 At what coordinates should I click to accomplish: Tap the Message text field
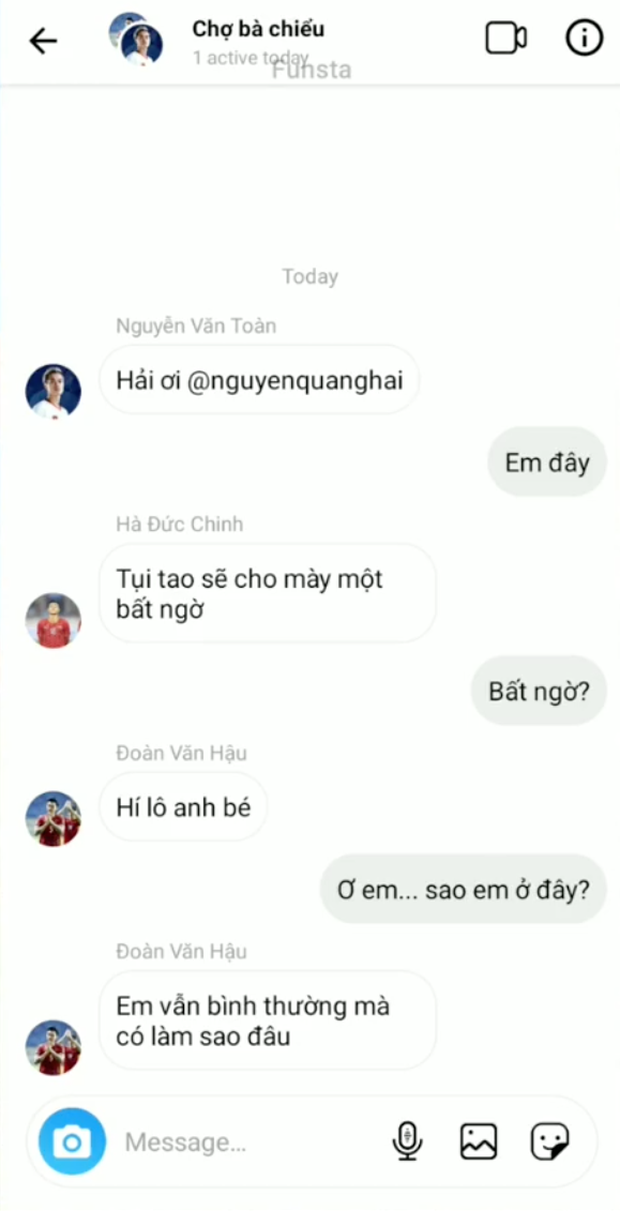240,1141
